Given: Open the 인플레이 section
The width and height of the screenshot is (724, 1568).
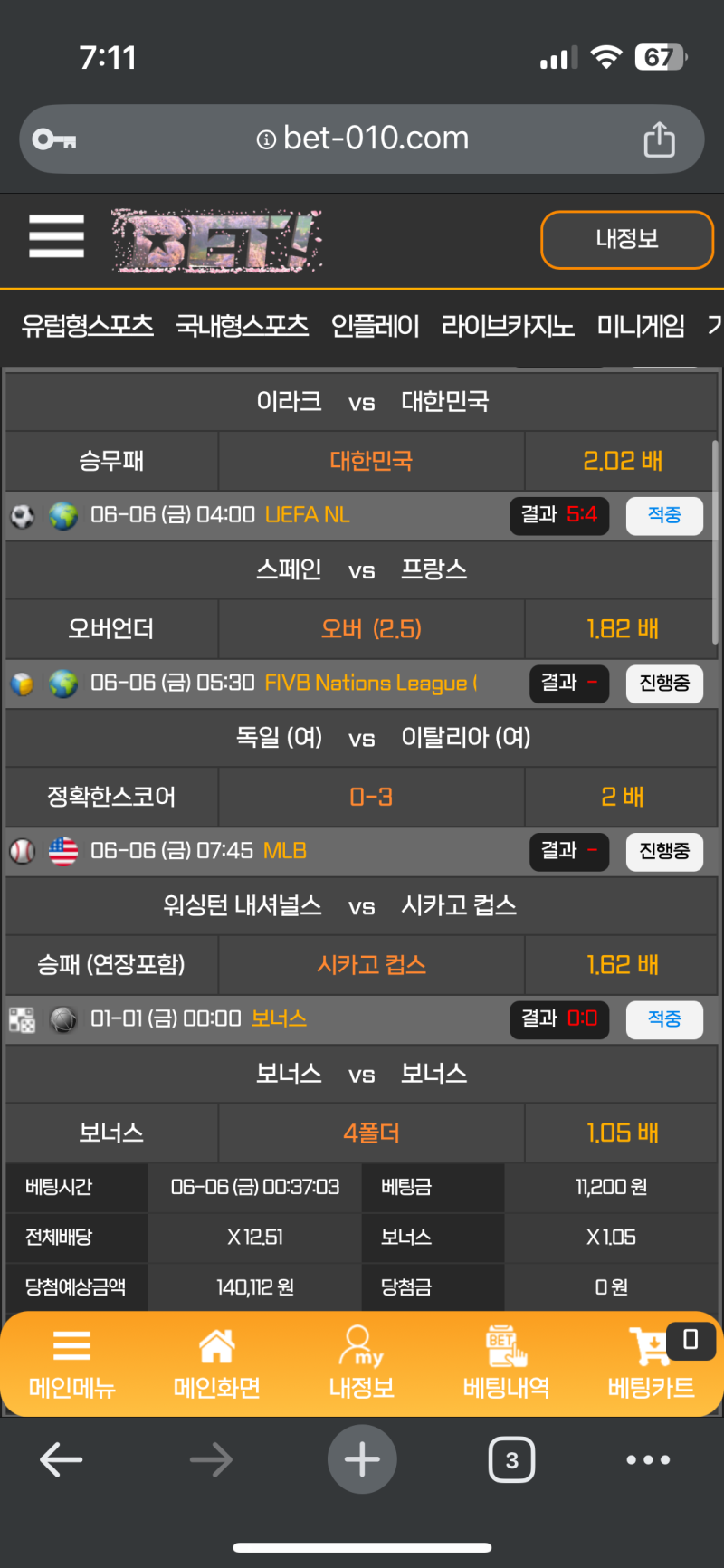Looking at the screenshot, I should [x=375, y=326].
